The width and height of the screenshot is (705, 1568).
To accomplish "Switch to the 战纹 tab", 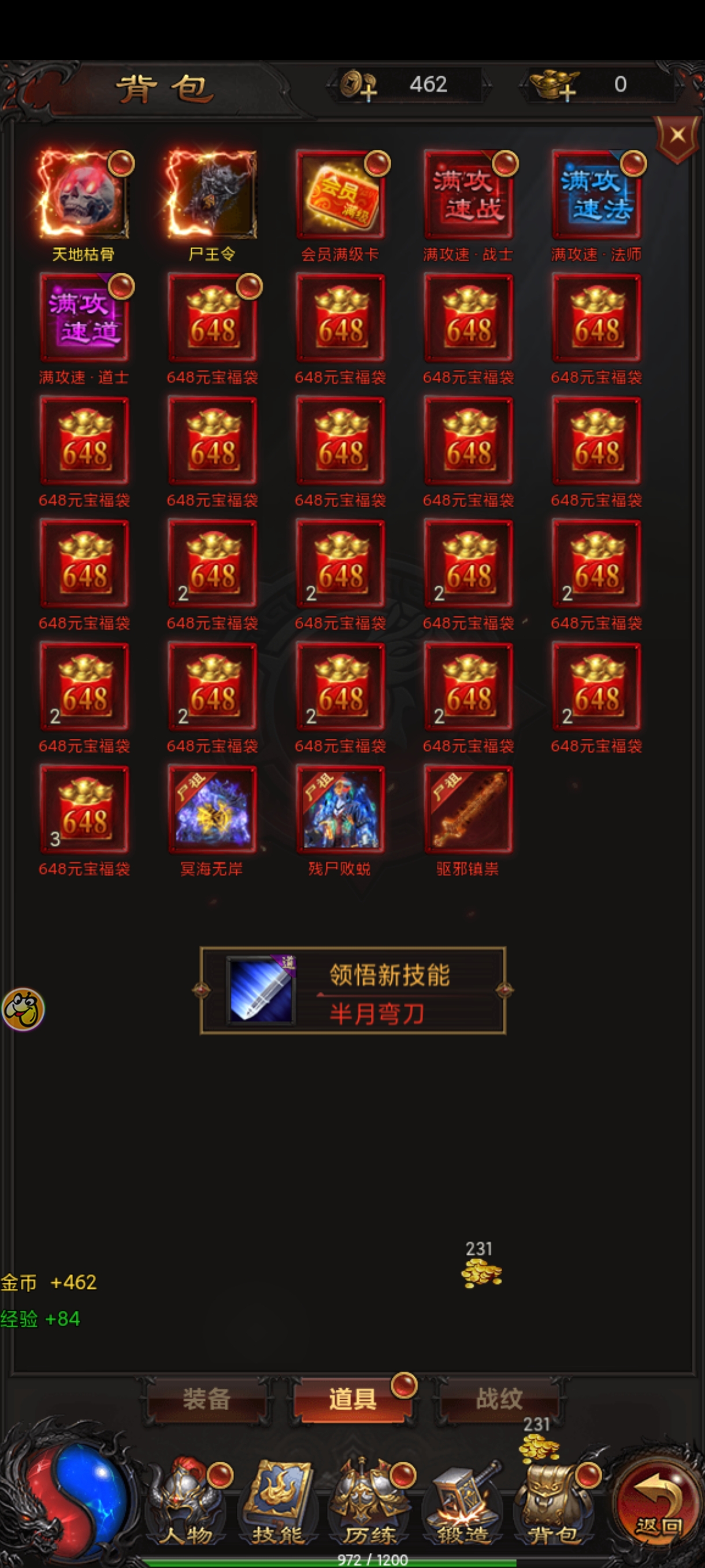I will (499, 1399).
